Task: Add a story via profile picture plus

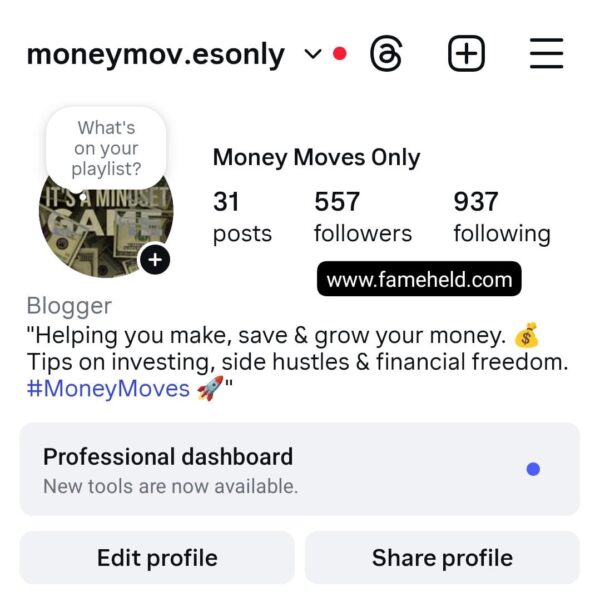Action: point(154,260)
